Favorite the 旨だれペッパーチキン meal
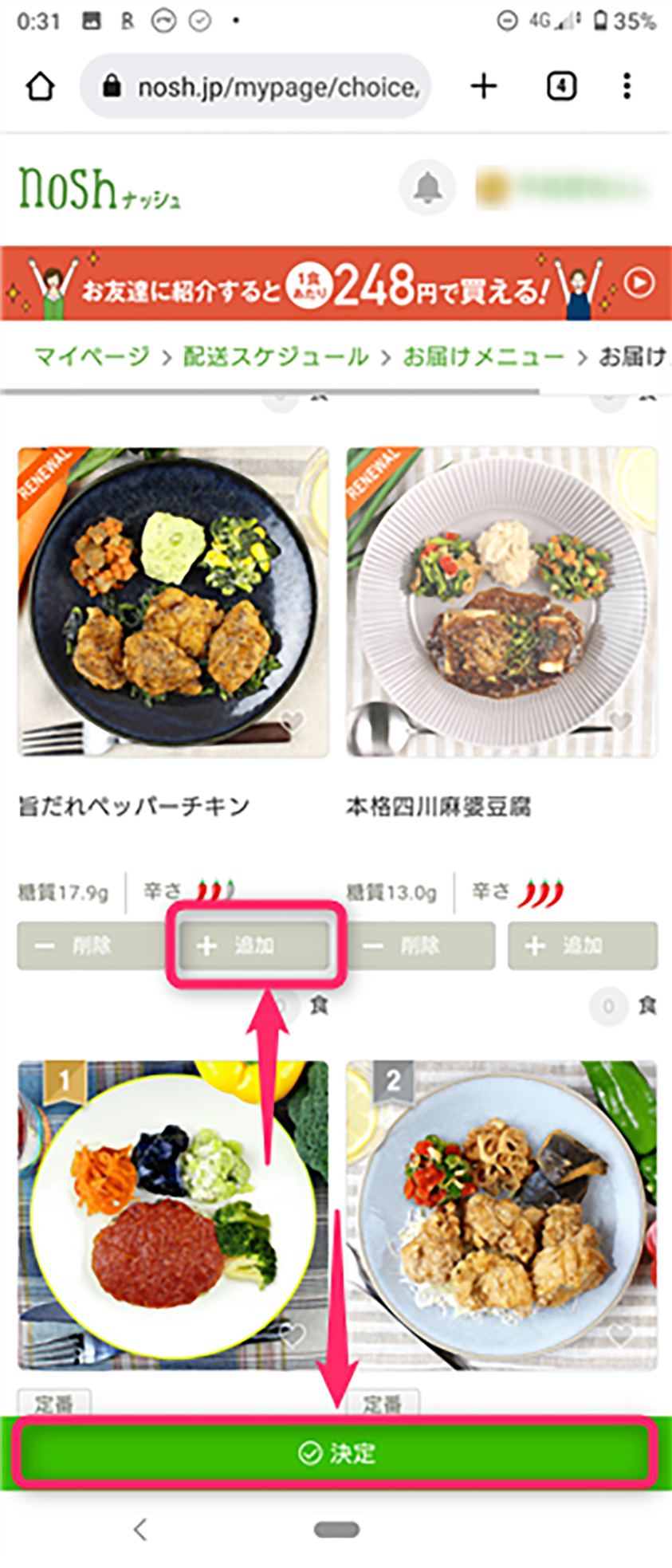Image resolution: width=672 pixels, height=1568 pixels. [x=293, y=722]
